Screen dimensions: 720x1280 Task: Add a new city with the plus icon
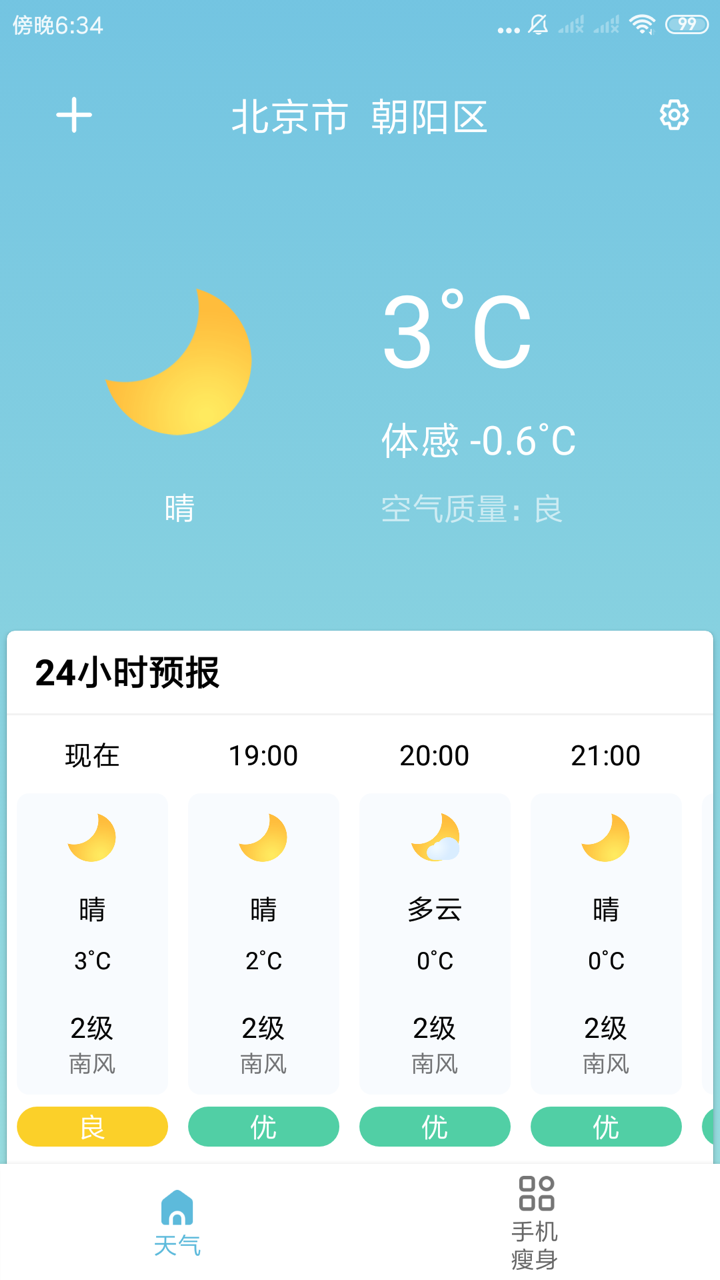pyautogui.click(x=74, y=116)
